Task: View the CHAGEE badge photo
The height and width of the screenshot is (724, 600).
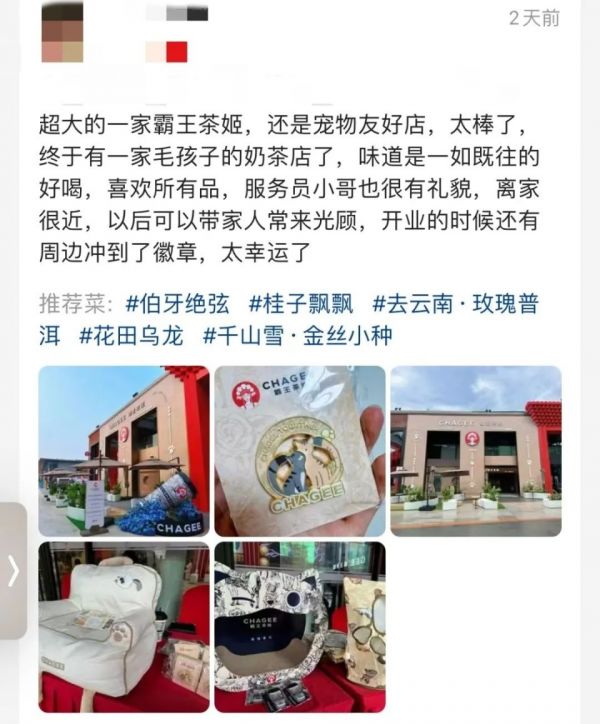Action: click(299, 451)
